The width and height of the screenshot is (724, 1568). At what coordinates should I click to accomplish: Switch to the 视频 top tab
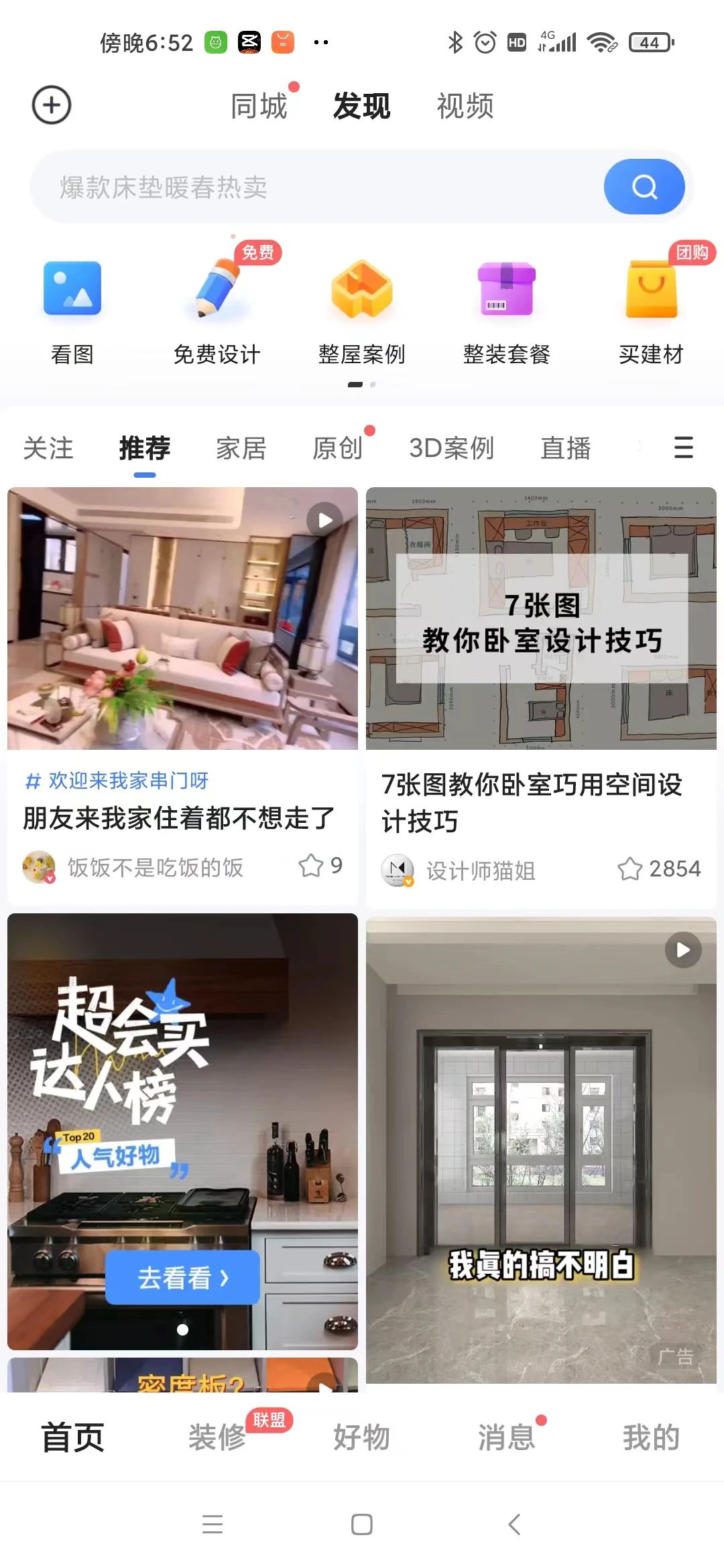tap(465, 106)
